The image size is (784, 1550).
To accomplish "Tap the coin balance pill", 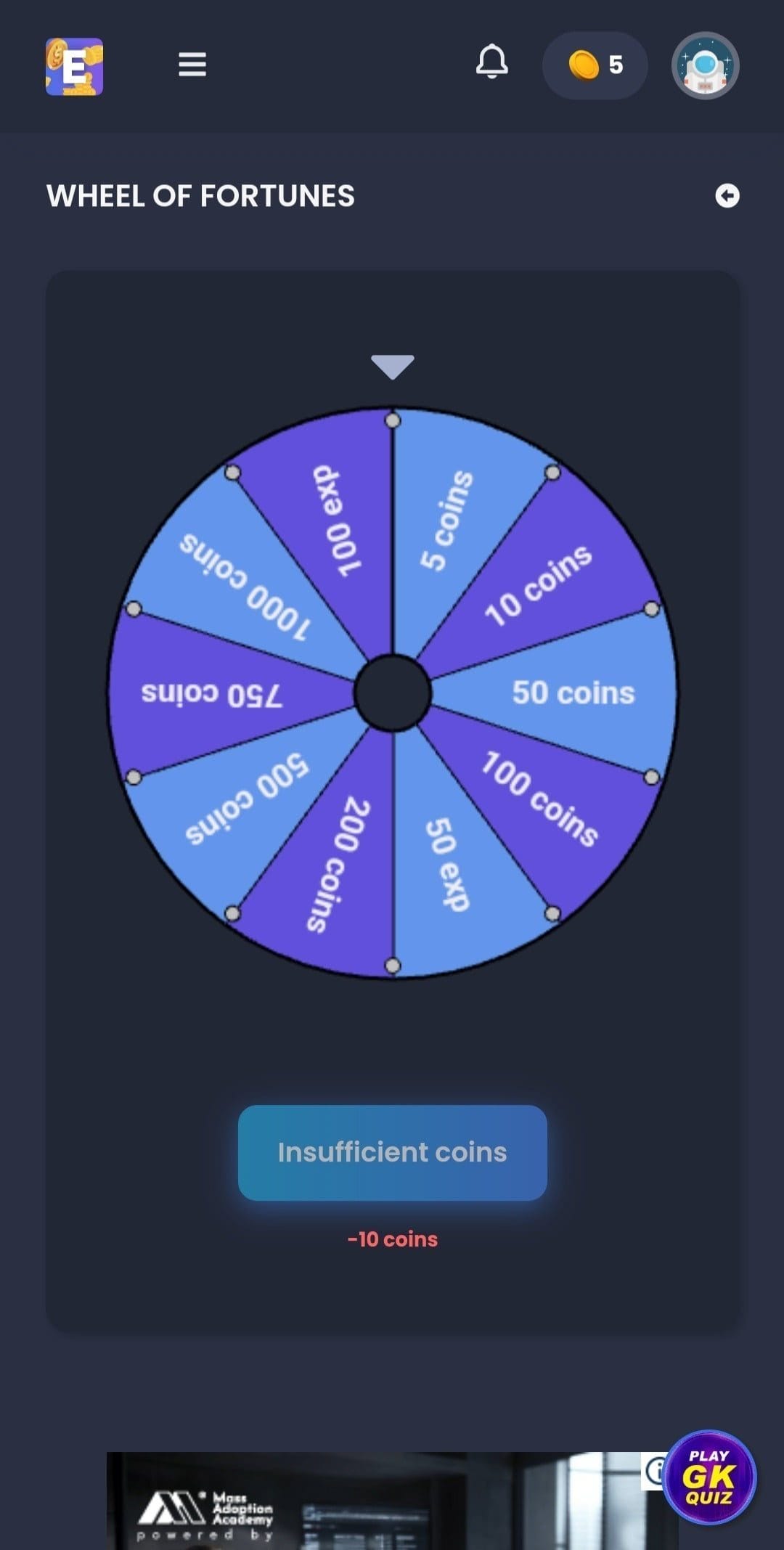I will pos(595,65).
